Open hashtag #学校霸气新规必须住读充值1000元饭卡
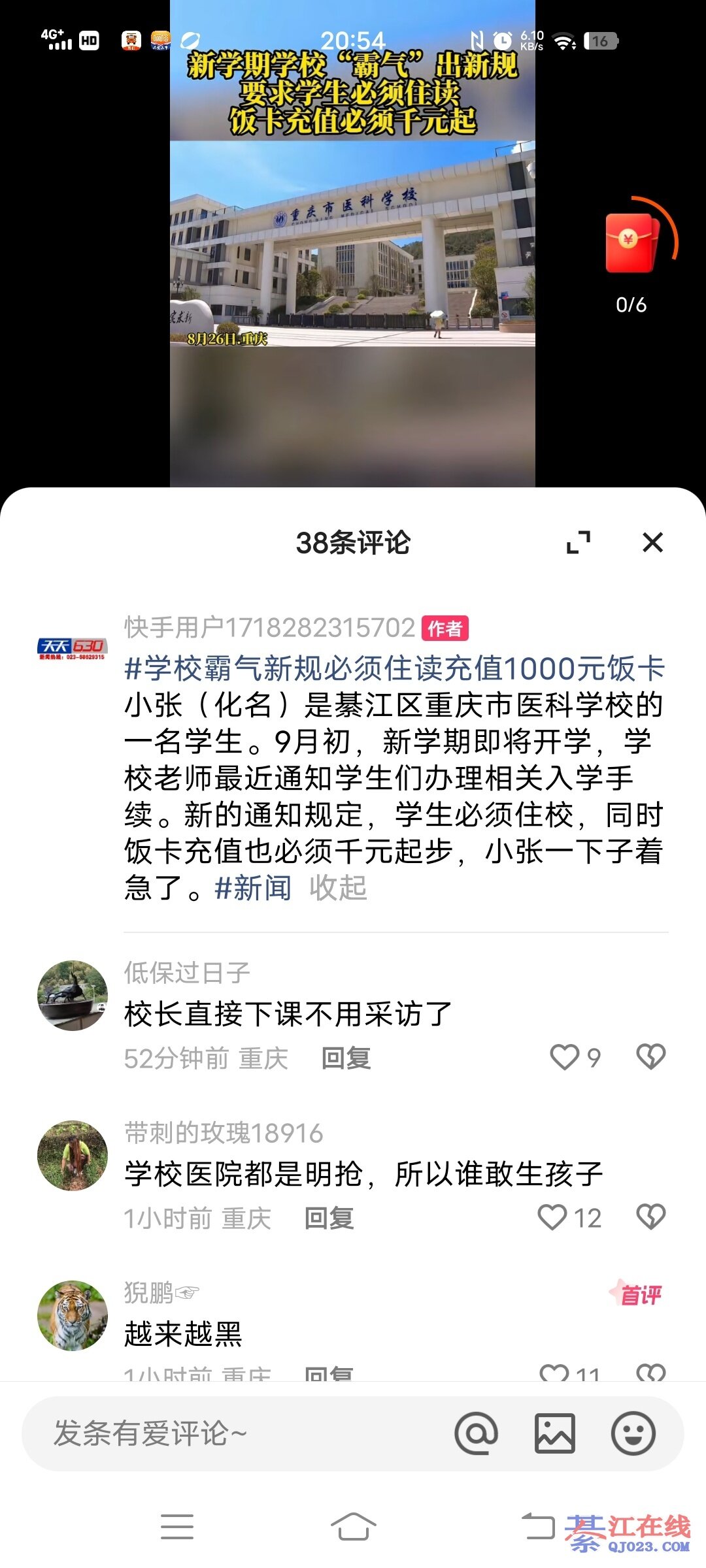The height and width of the screenshot is (1568, 706). click(394, 668)
